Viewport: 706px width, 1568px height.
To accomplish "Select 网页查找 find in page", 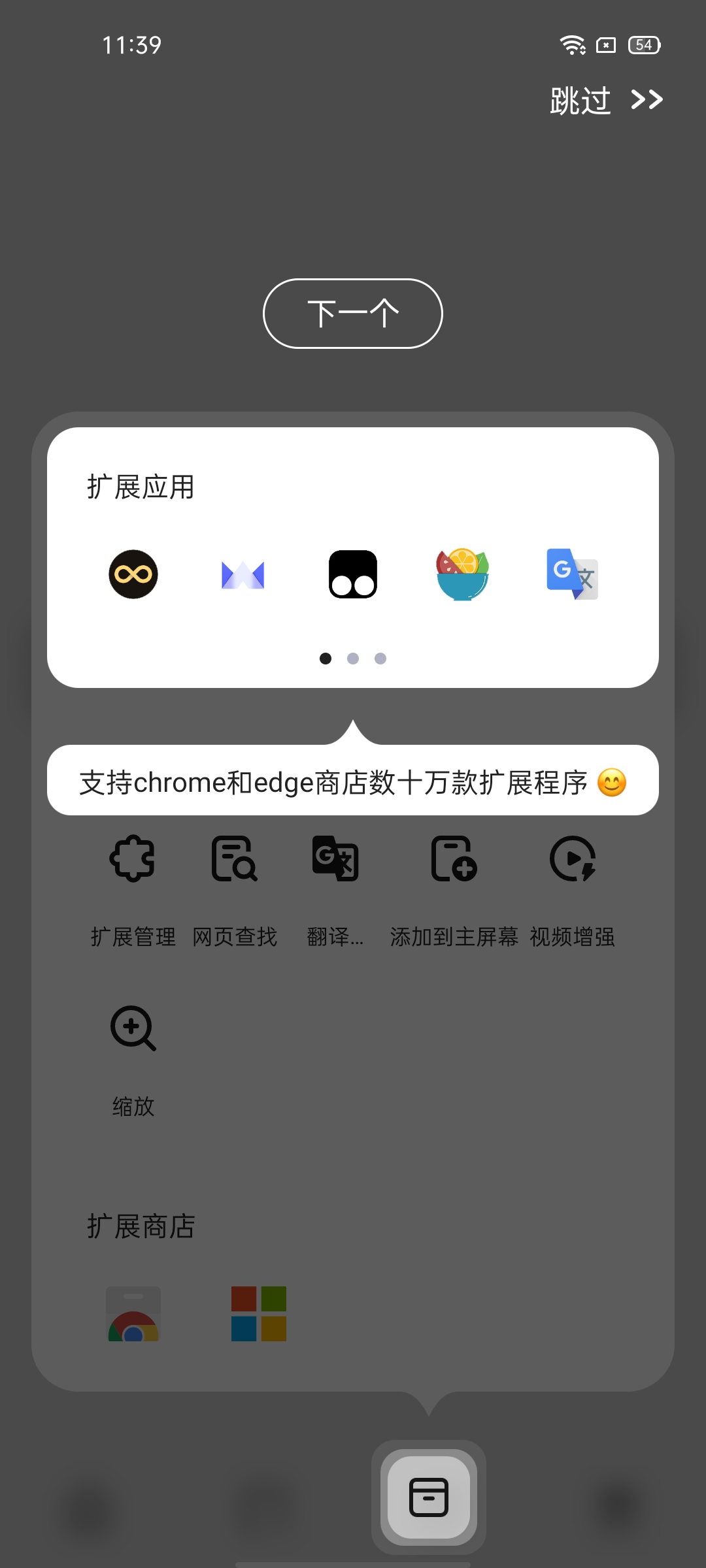I will click(x=235, y=889).
